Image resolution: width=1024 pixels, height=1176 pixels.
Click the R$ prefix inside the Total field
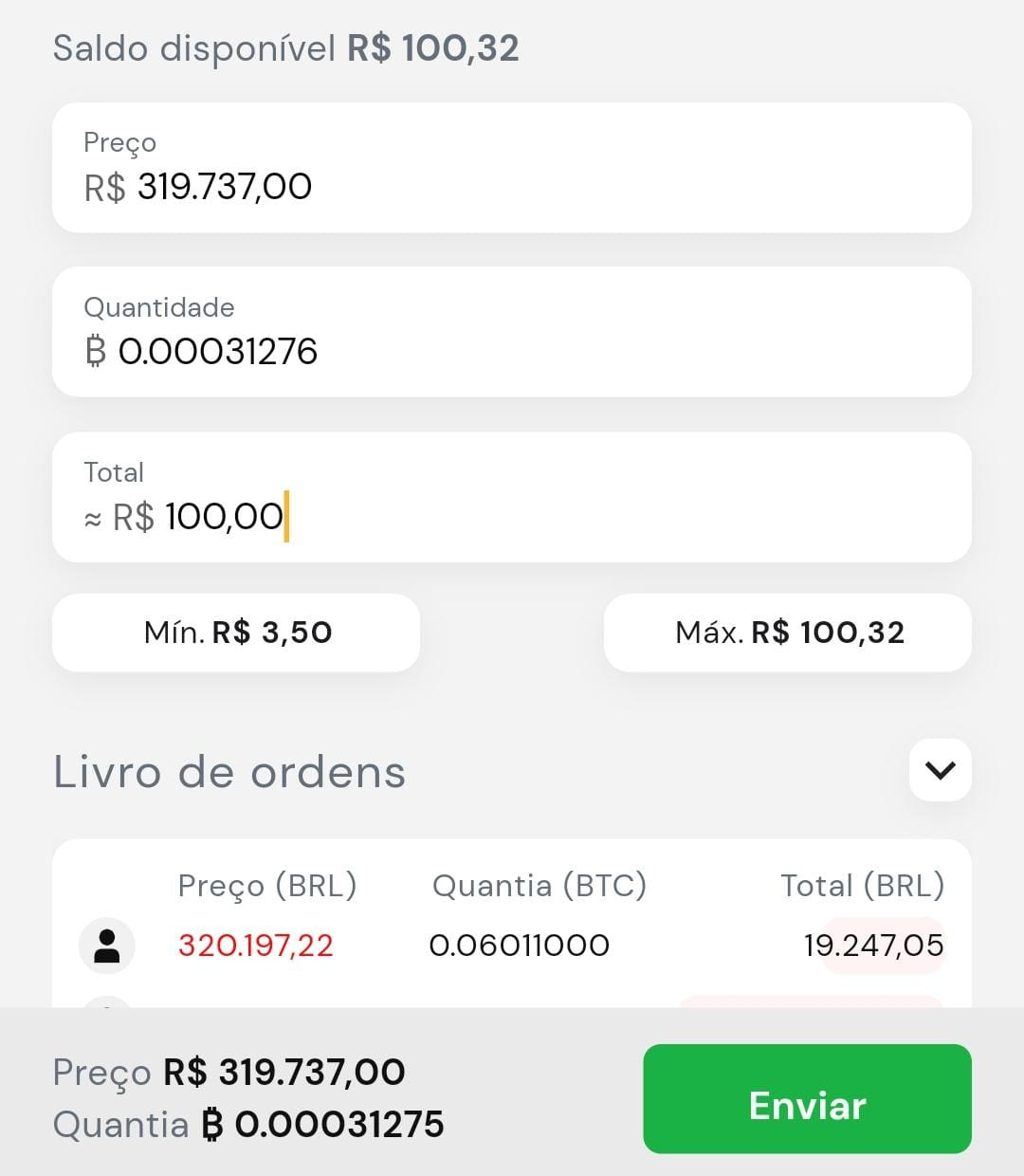click(x=136, y=517)
